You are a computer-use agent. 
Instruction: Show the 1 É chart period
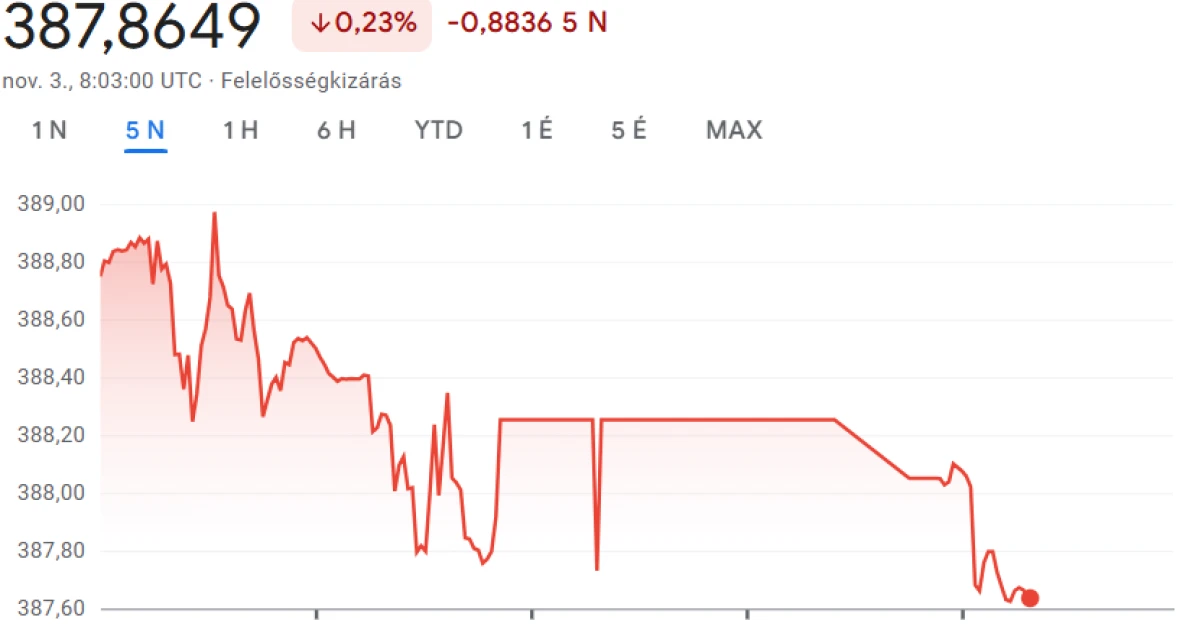click(x=537, y=130)
